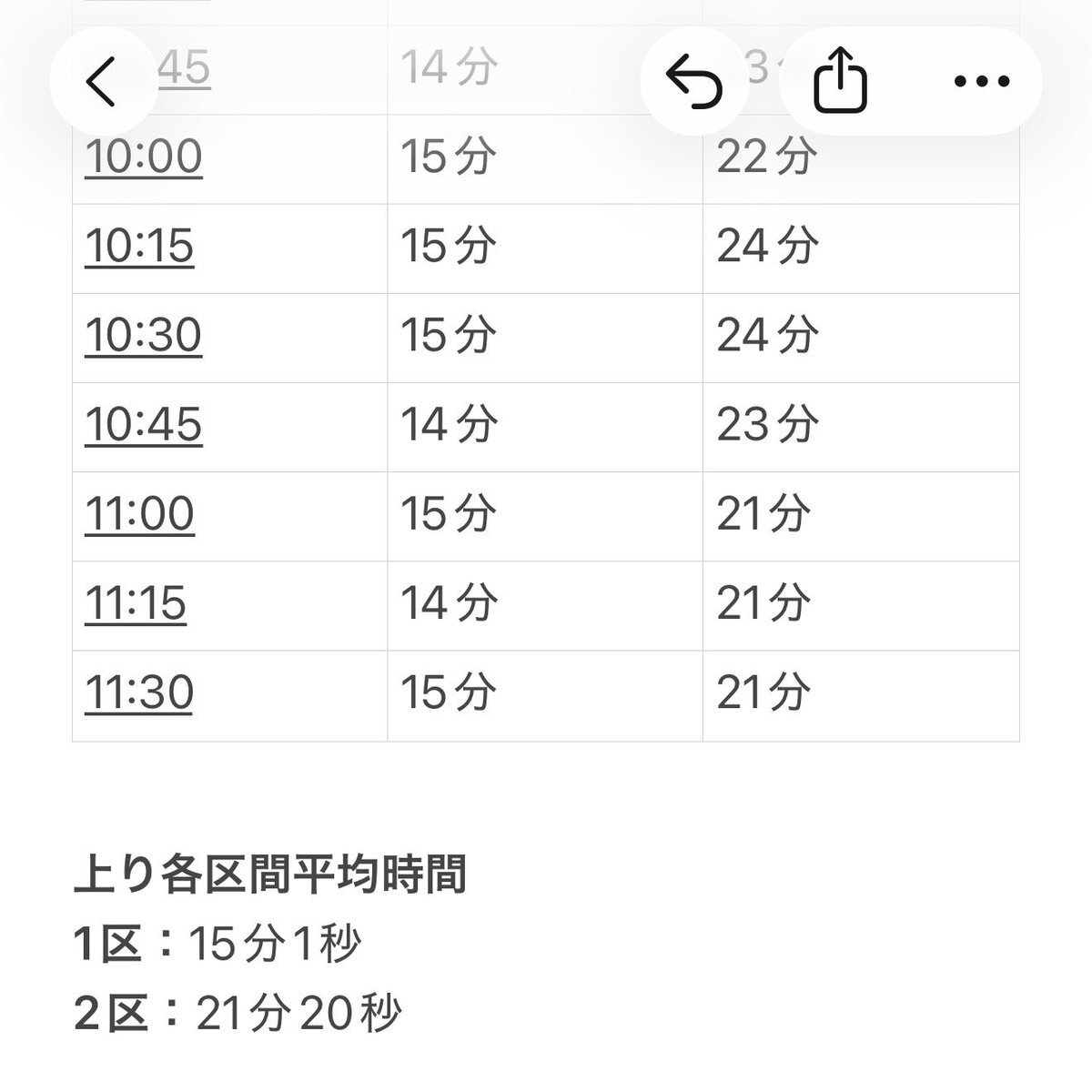This screenshot has height=1092, width=1092.
Task: Tap the undo arrow button
Action: point(694,82)
